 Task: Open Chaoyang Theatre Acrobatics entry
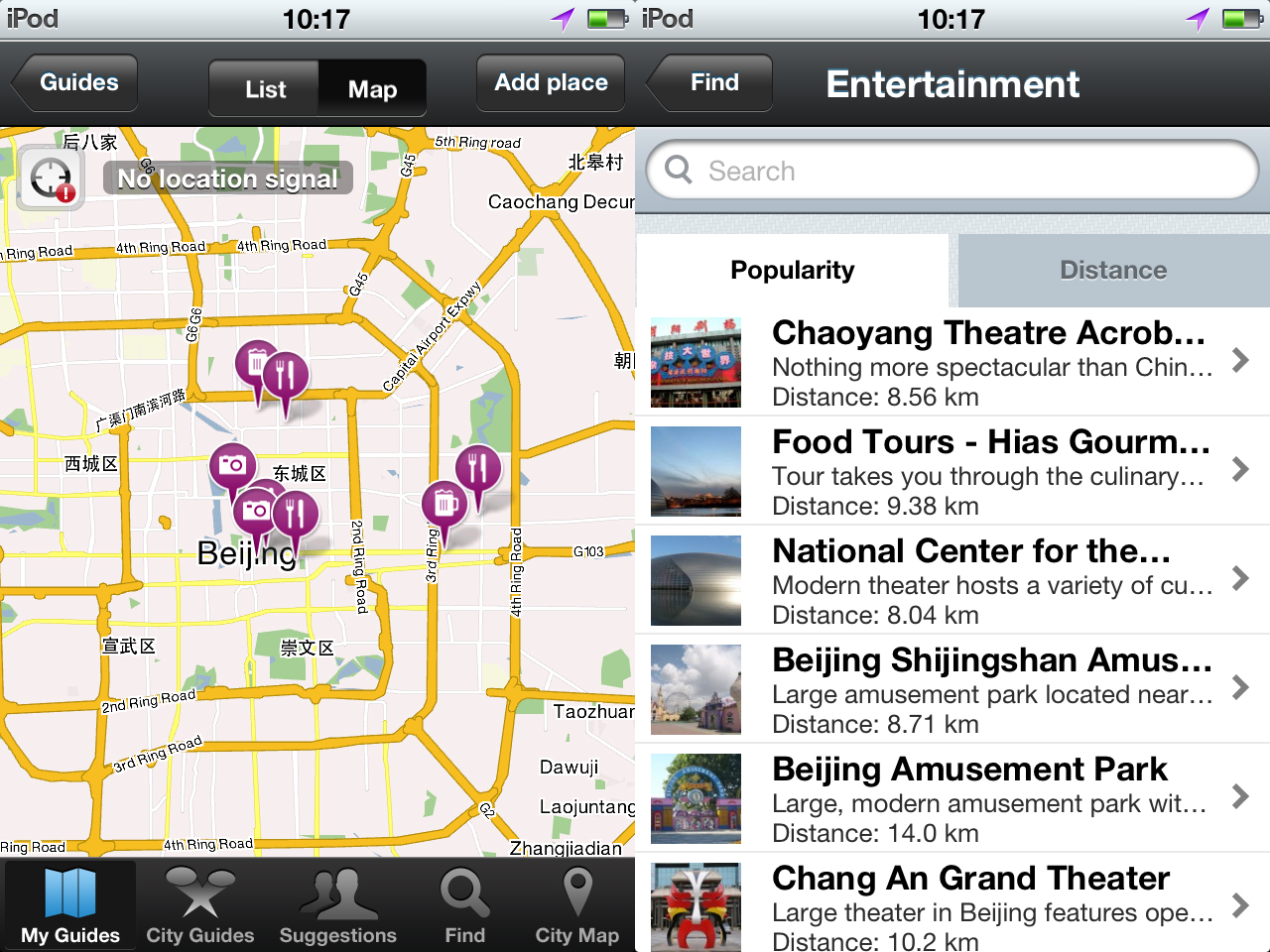[952, 362]
